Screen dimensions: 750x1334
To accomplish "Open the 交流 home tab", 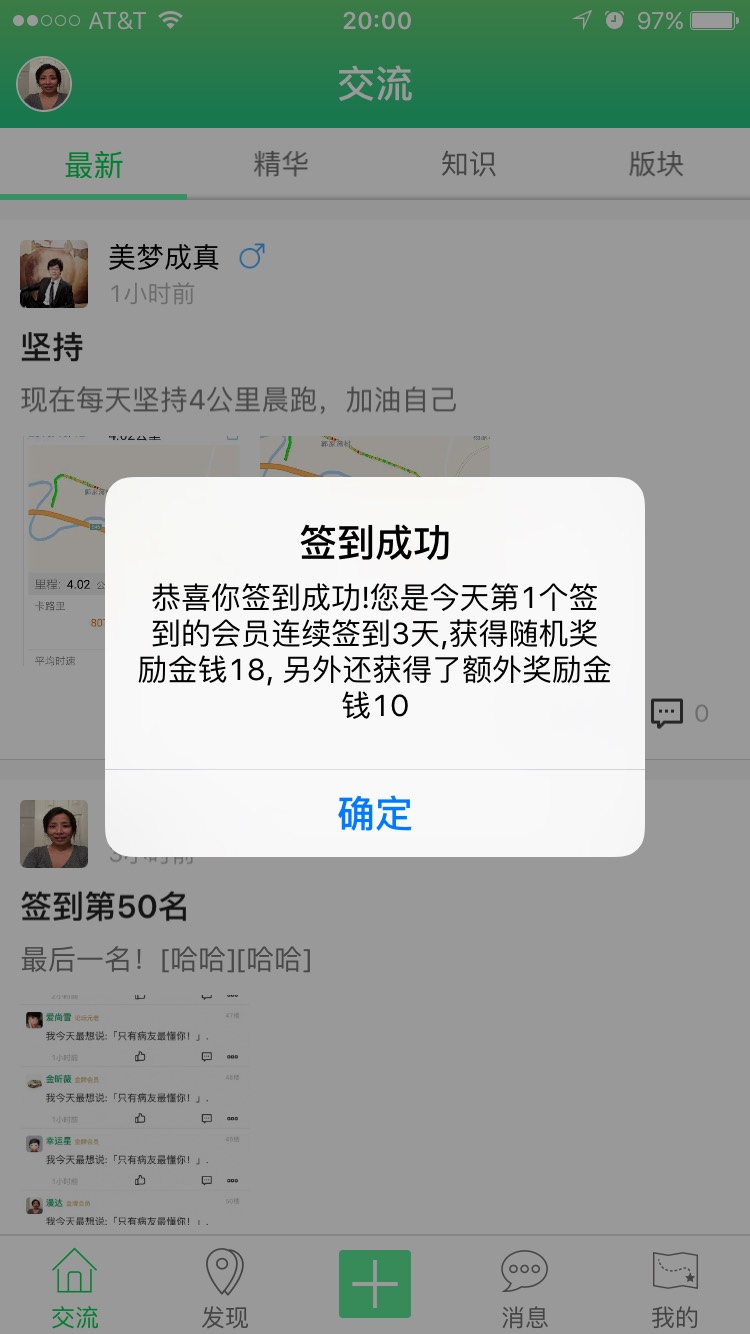I will pos(75,1288).
